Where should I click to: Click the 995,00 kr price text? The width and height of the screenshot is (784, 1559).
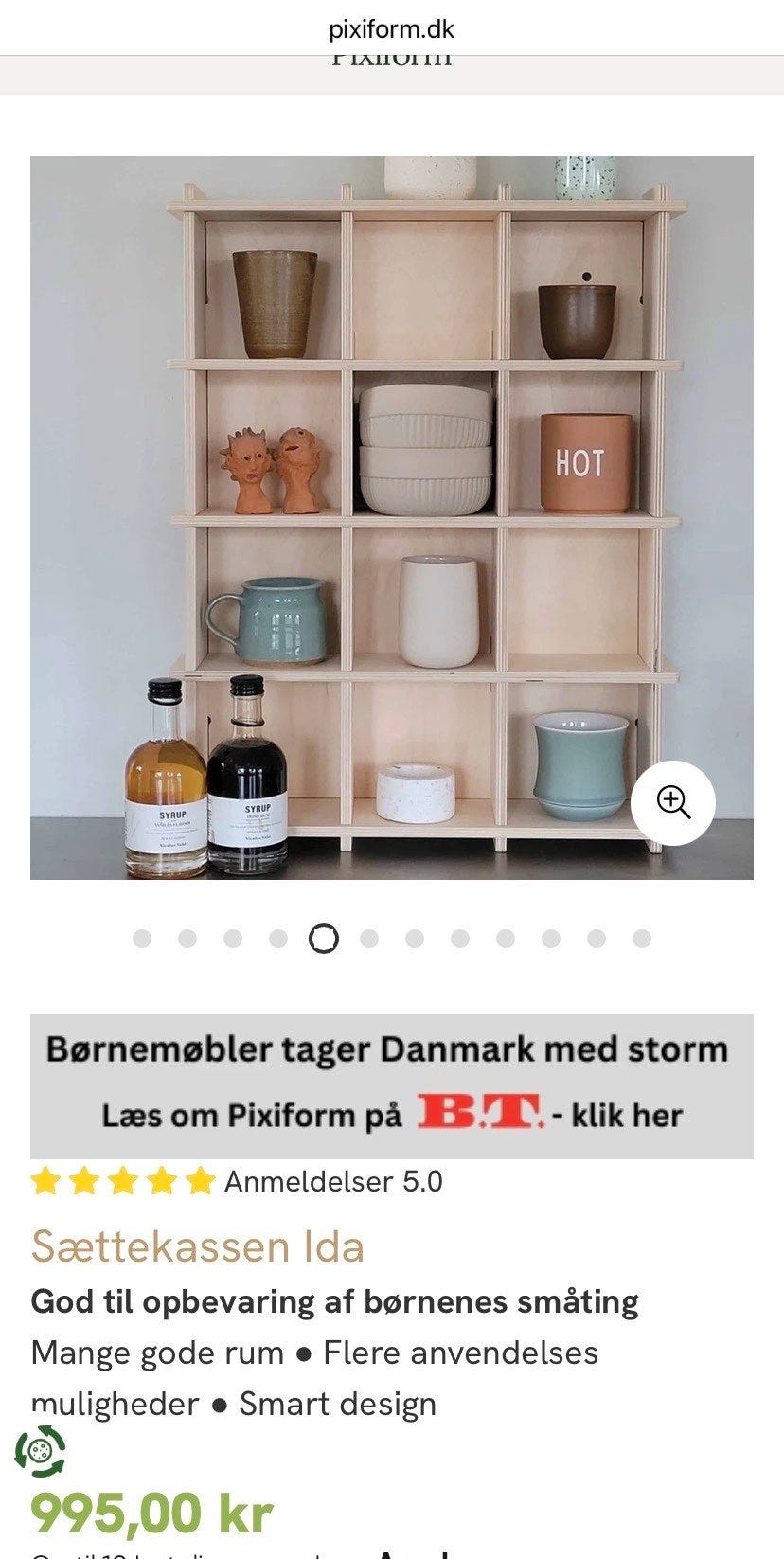(151, 1514)
